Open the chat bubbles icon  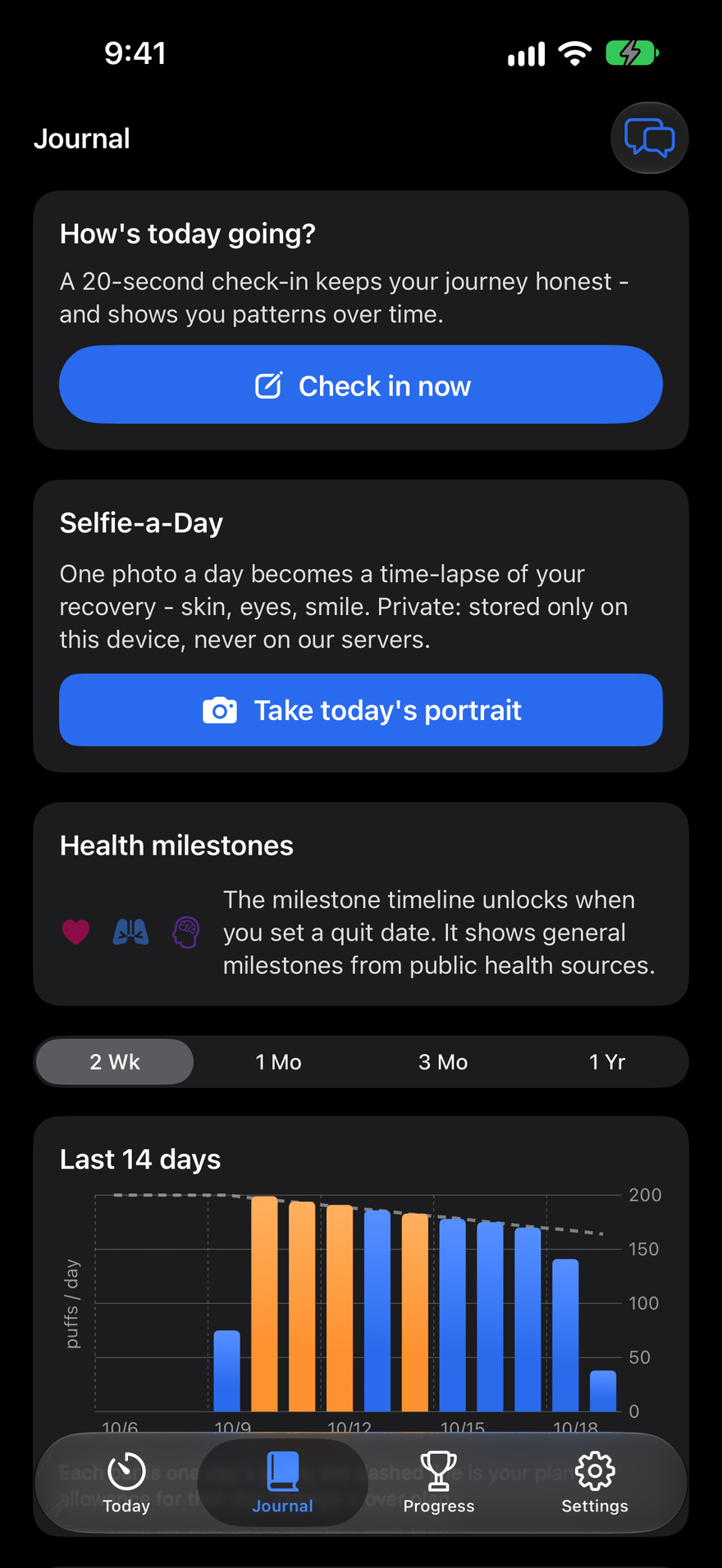(x=649, y=138)
